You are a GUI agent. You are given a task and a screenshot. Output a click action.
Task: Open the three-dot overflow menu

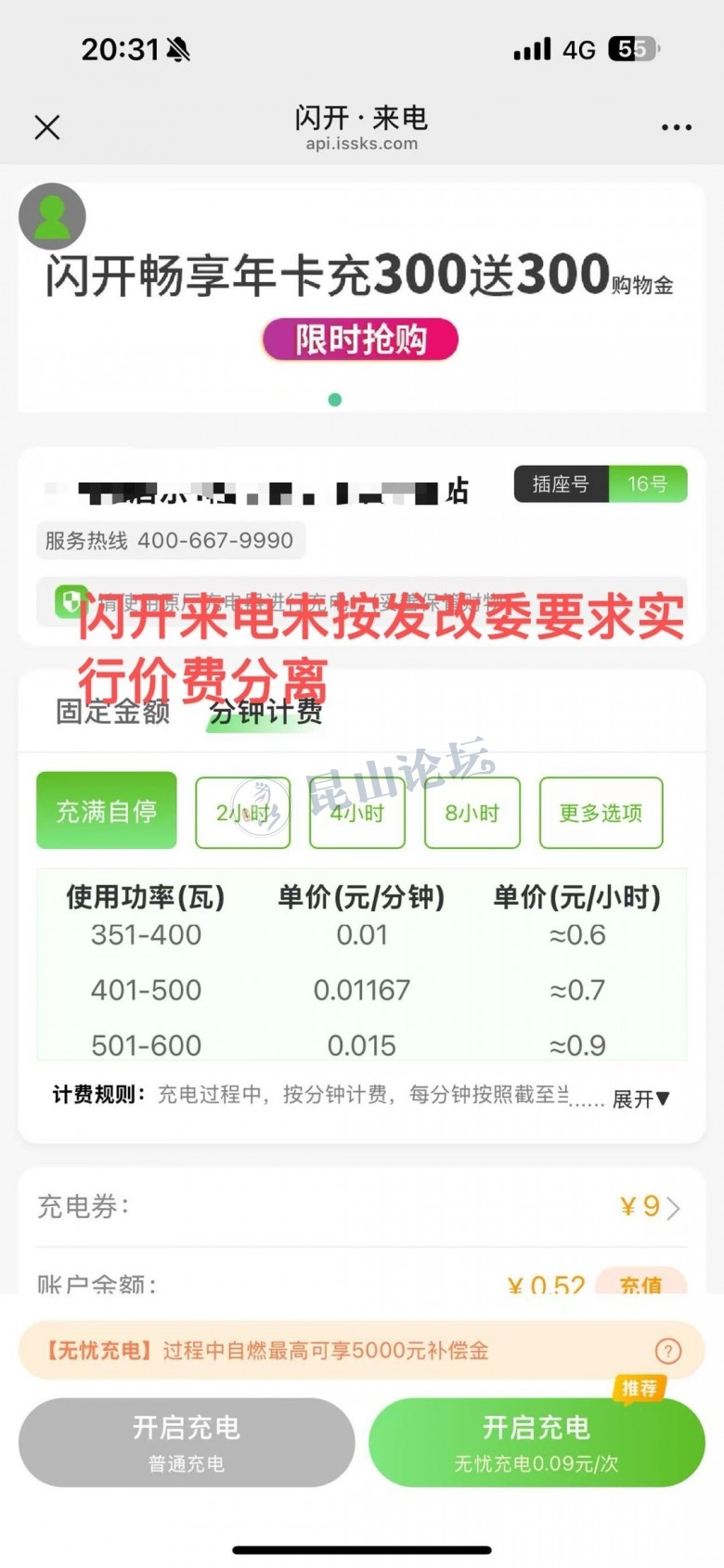pos(676,127)
